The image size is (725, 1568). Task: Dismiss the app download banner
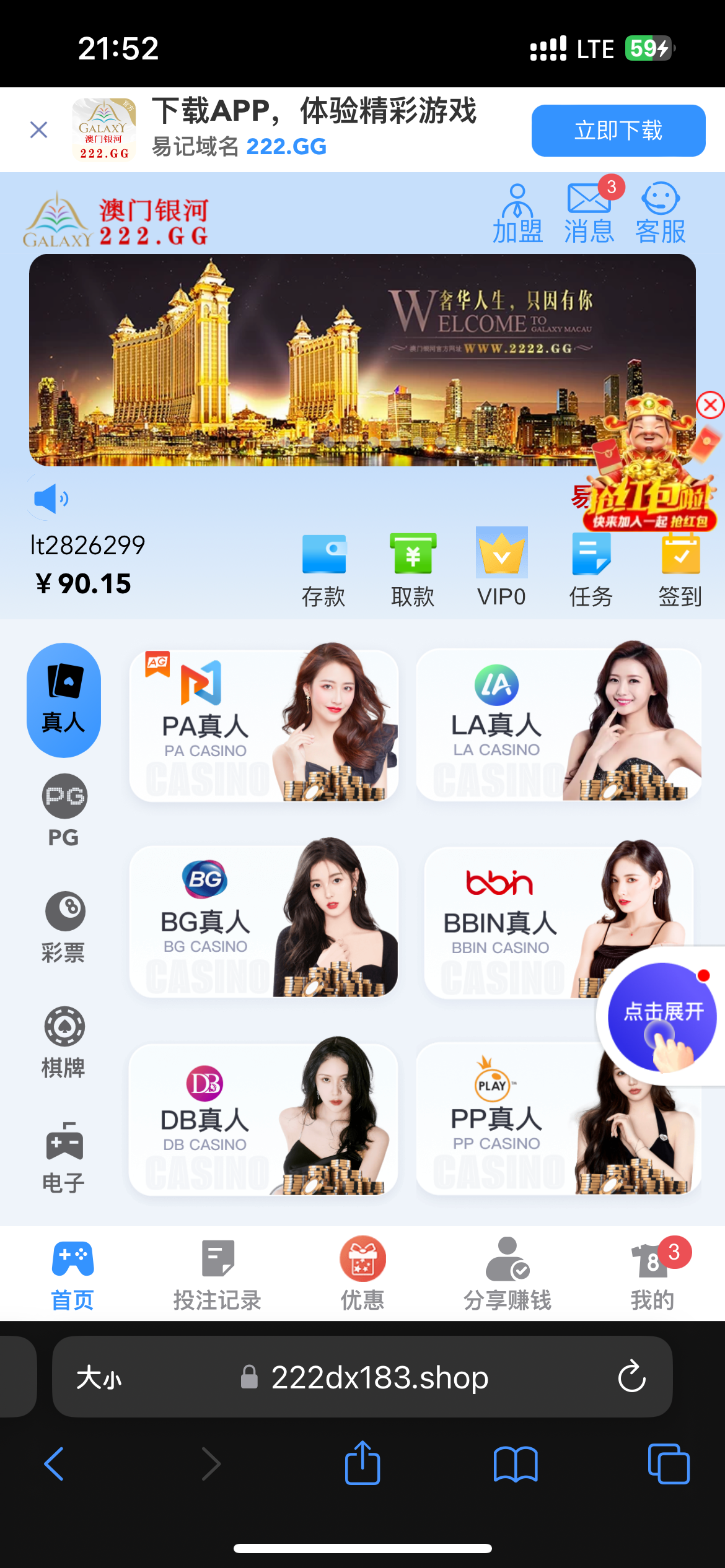pyautogui.click(x=38, y=130)
